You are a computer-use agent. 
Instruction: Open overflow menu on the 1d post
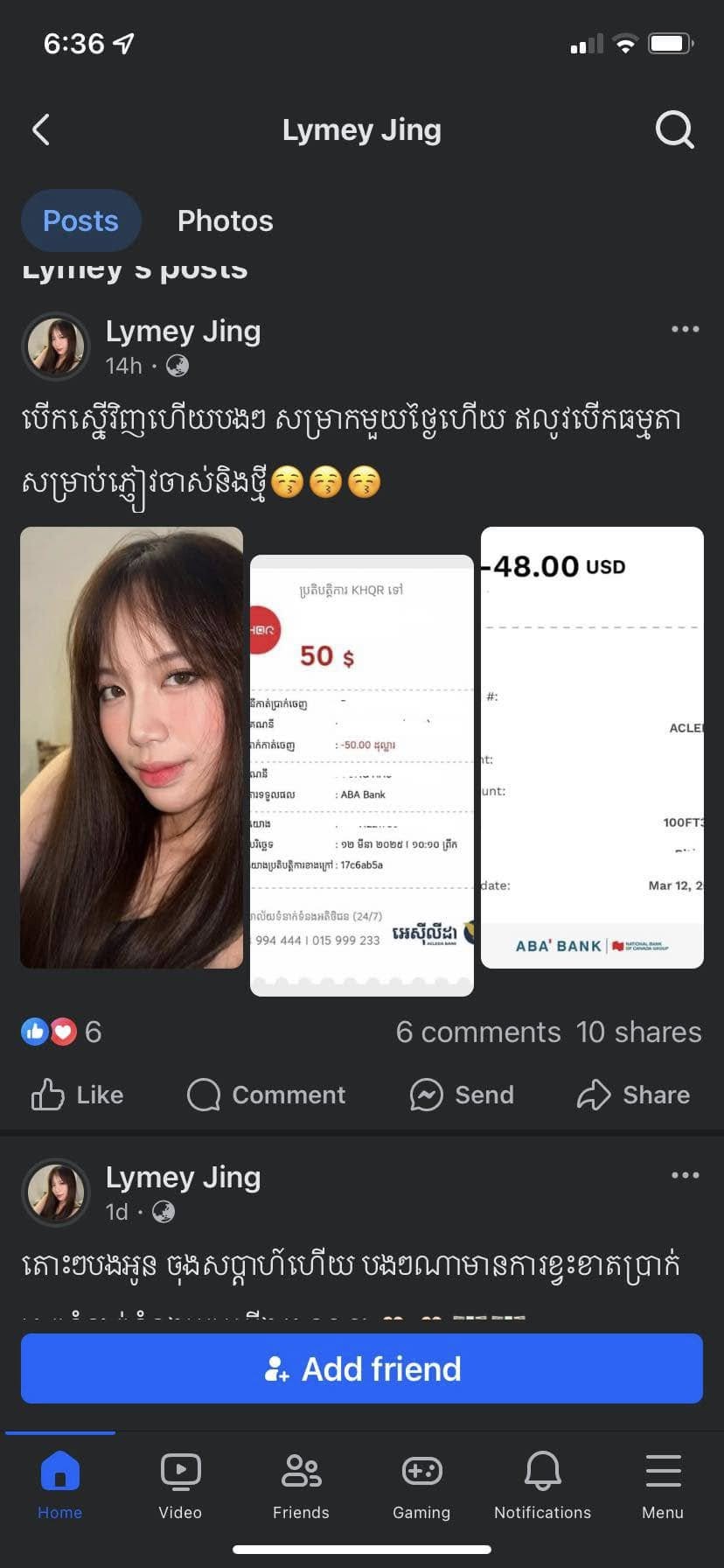685,1175
